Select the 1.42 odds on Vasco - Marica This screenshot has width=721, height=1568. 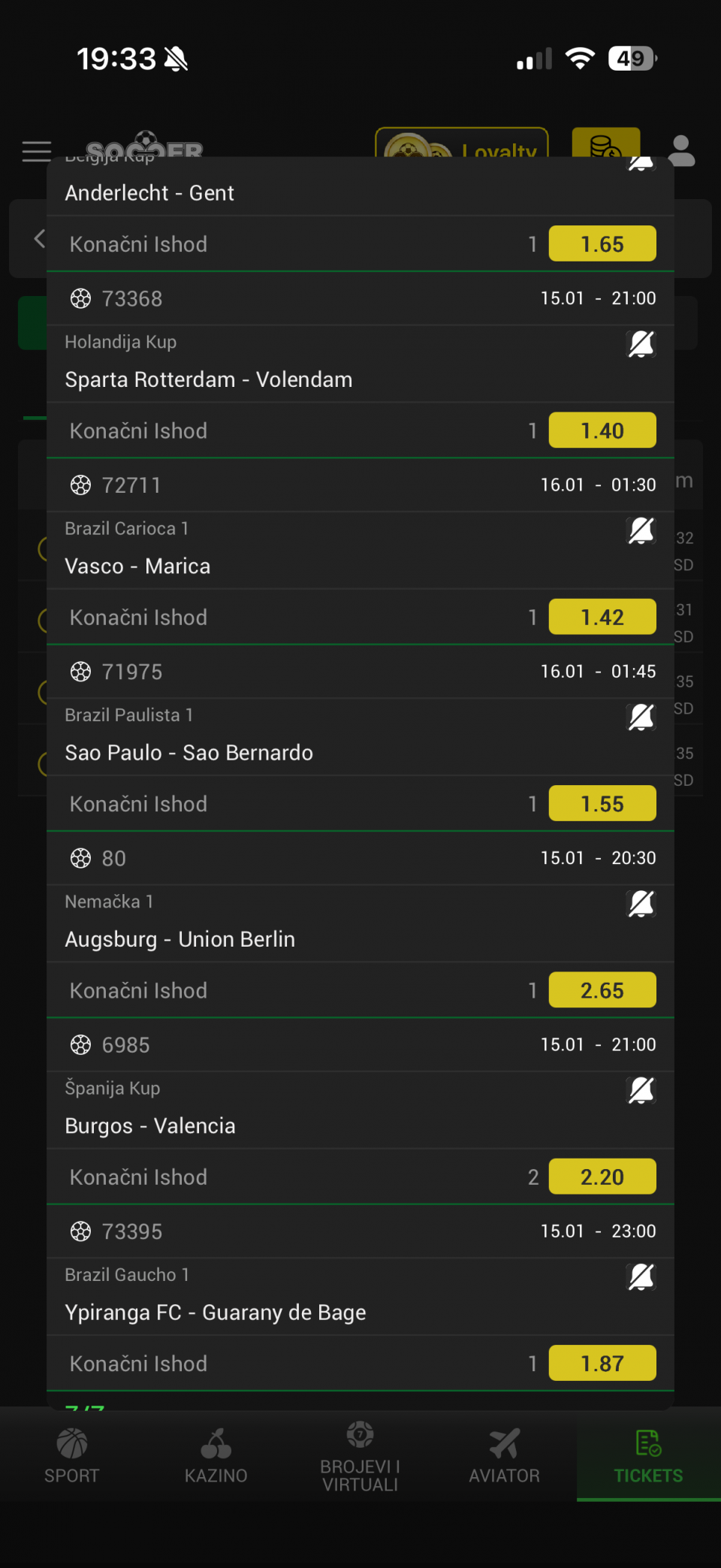click(602, 618)
